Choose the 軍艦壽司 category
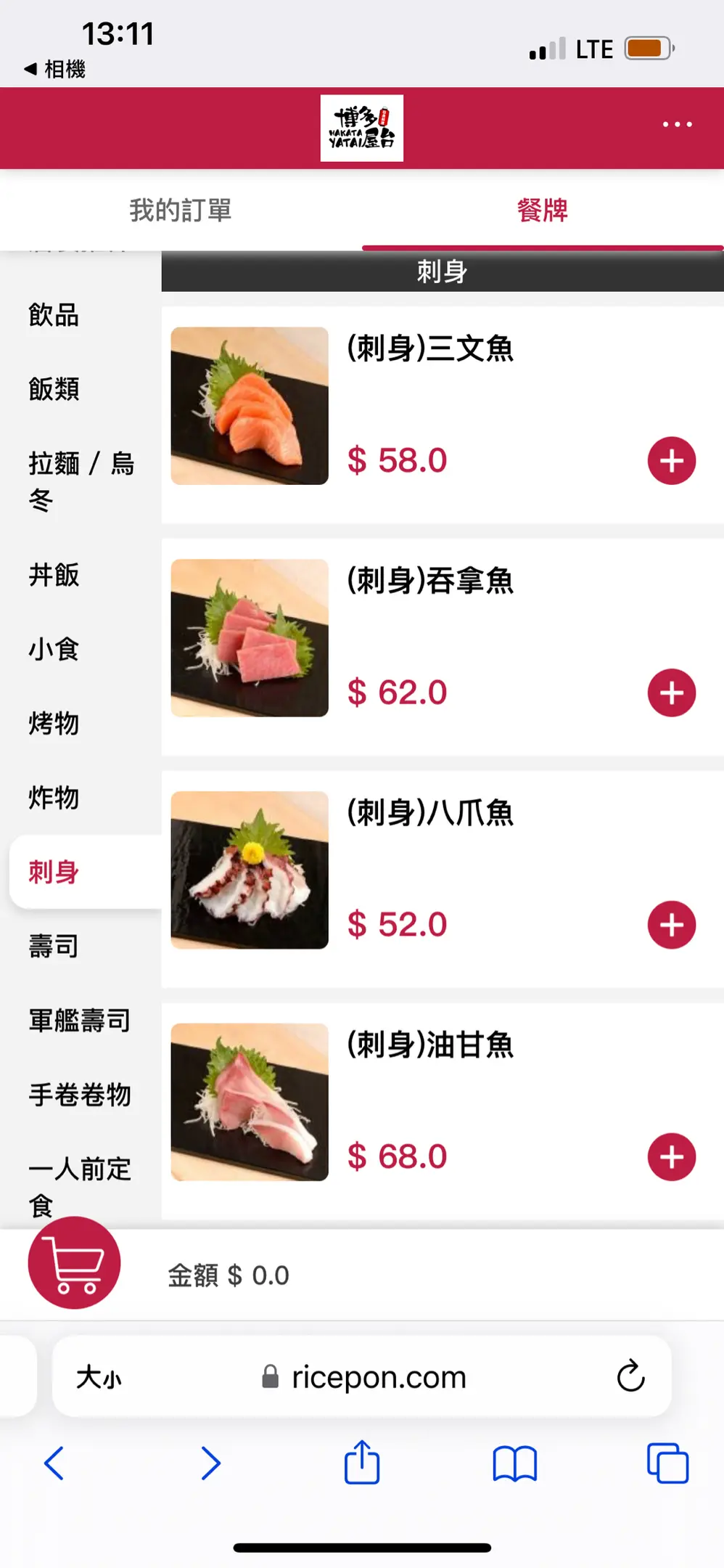Viewport: 724px width, 1568px height. pos(80,1021)
